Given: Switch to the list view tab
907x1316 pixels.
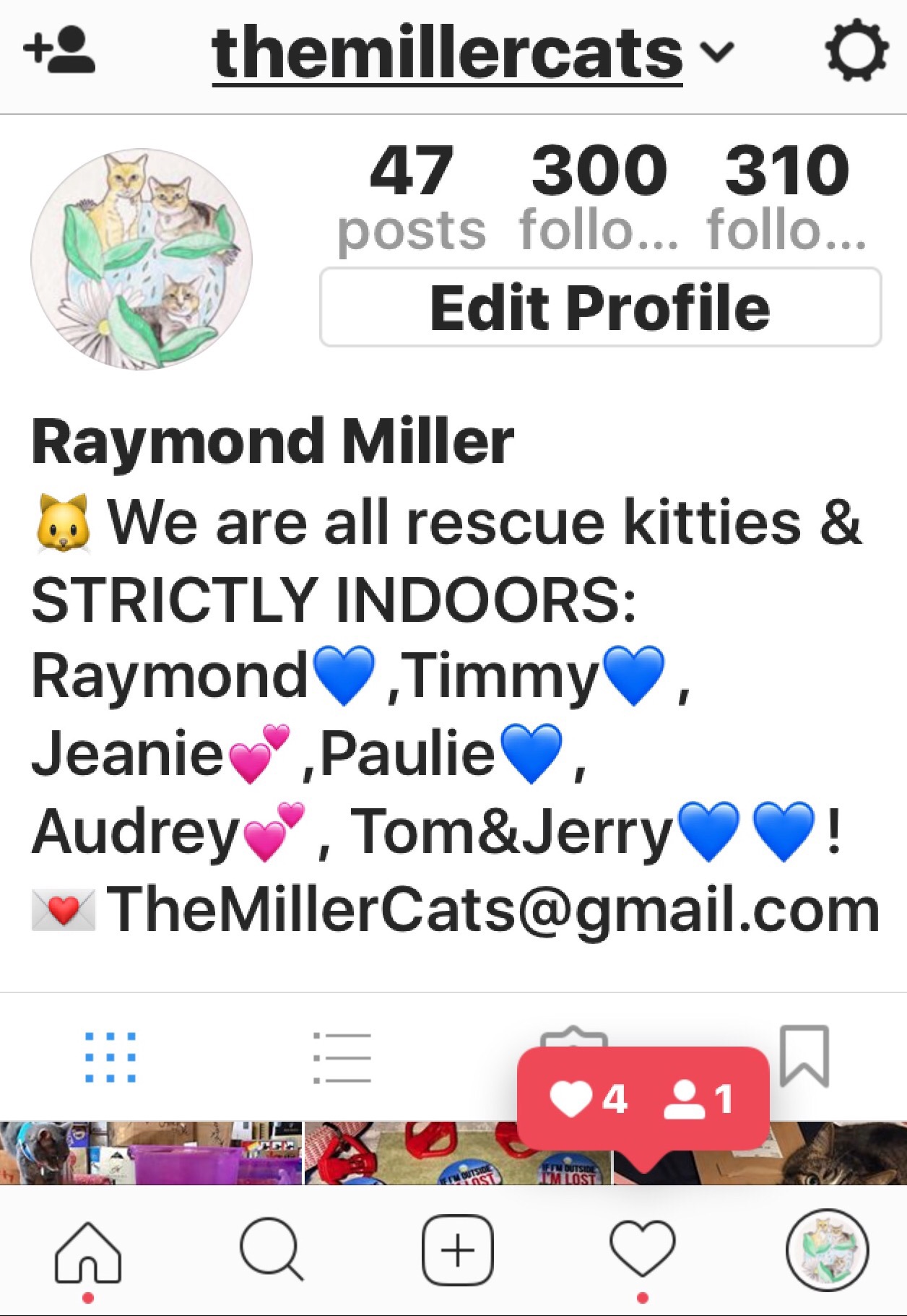Looking at the screenshot, I should [x=342, y=1057].
